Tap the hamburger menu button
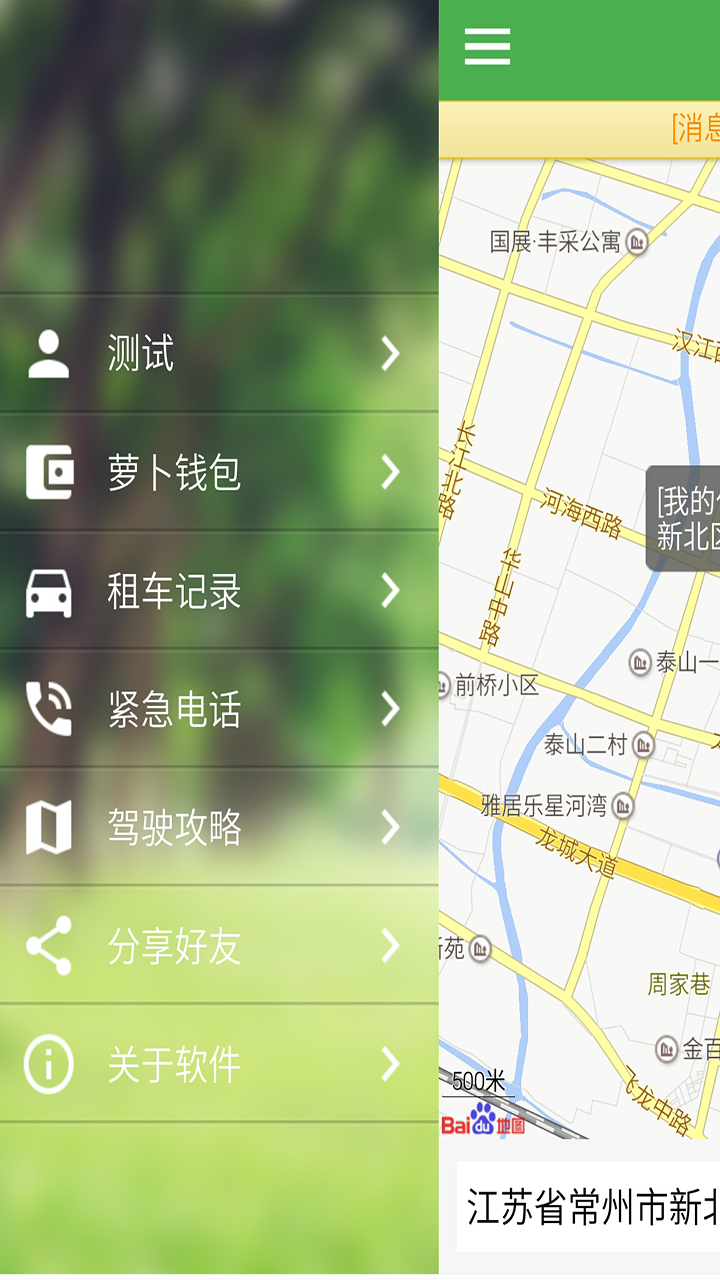 [x=487, y=47]
